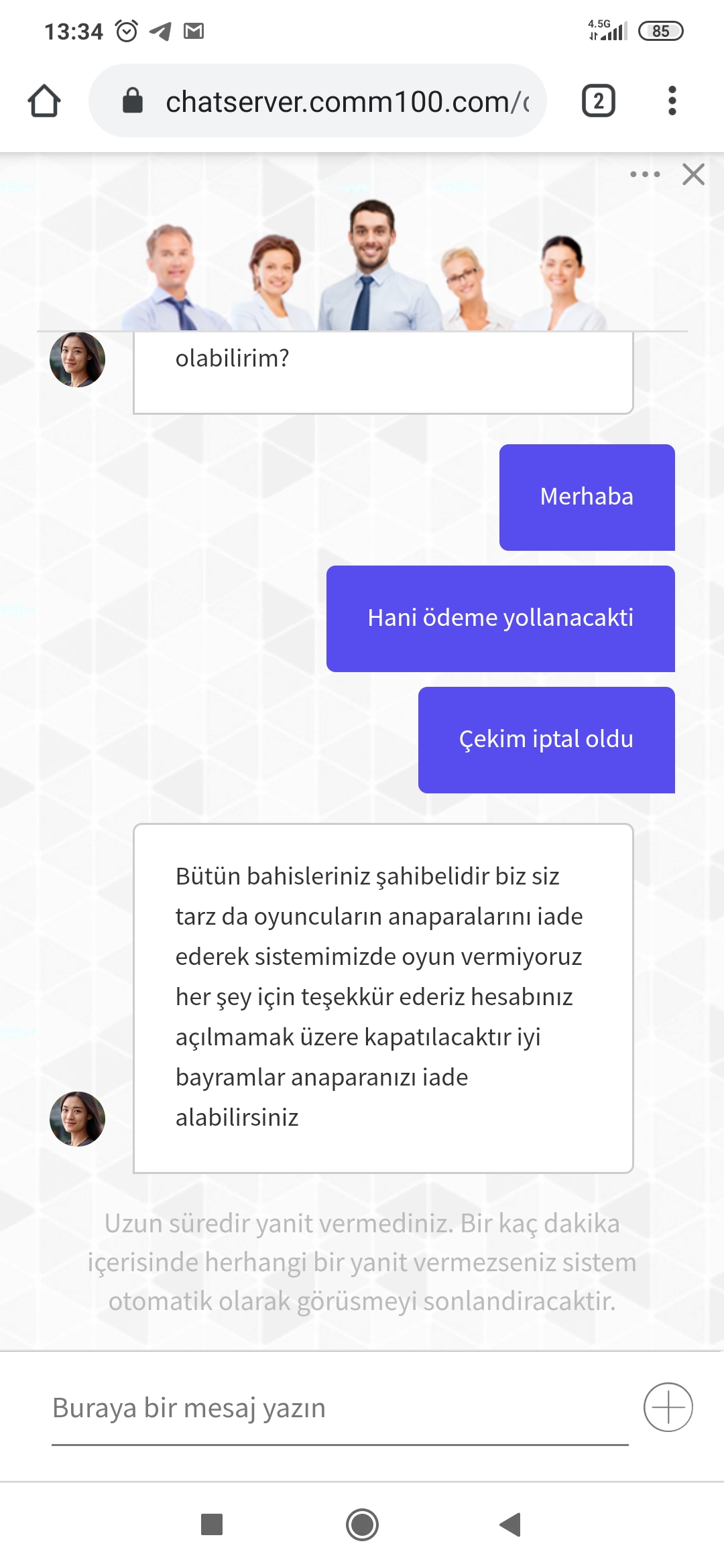Tap the plus icon to add an attachment

pos(668,1407)
